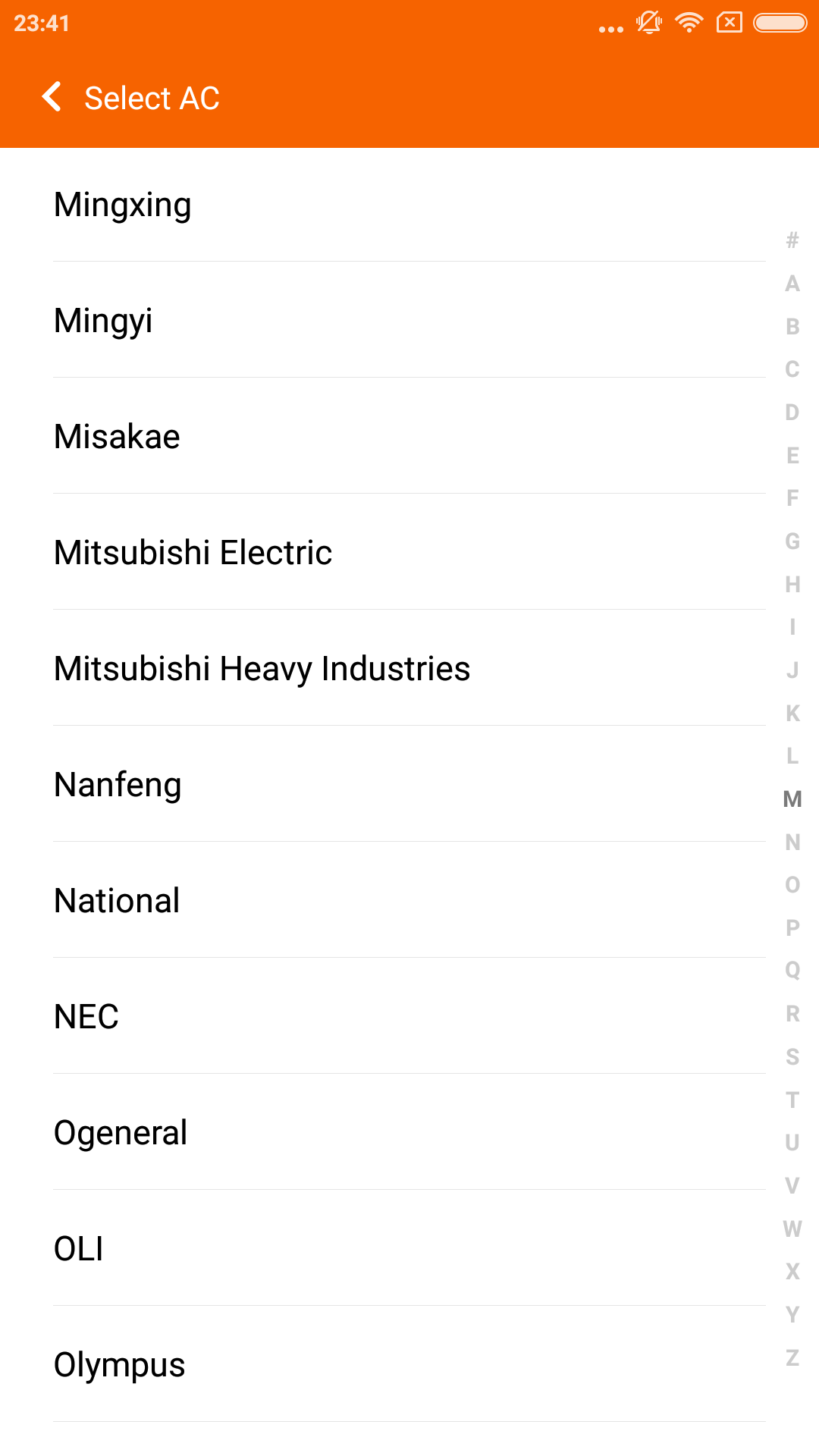Jump to letter S in index
Screen dimensions: 819x1456
point(792,1056)
